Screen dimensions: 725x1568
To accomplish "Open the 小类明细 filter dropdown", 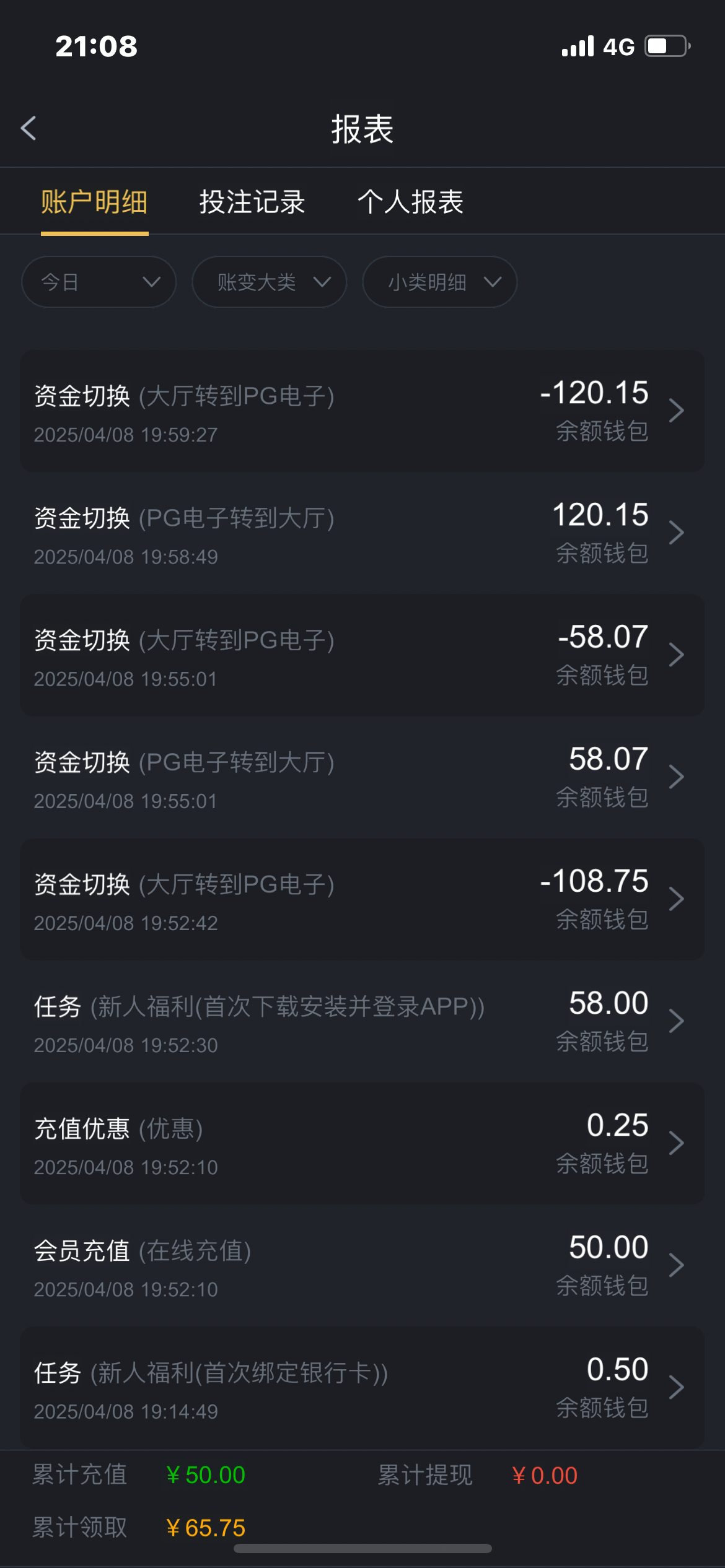I will pos(439,282).
